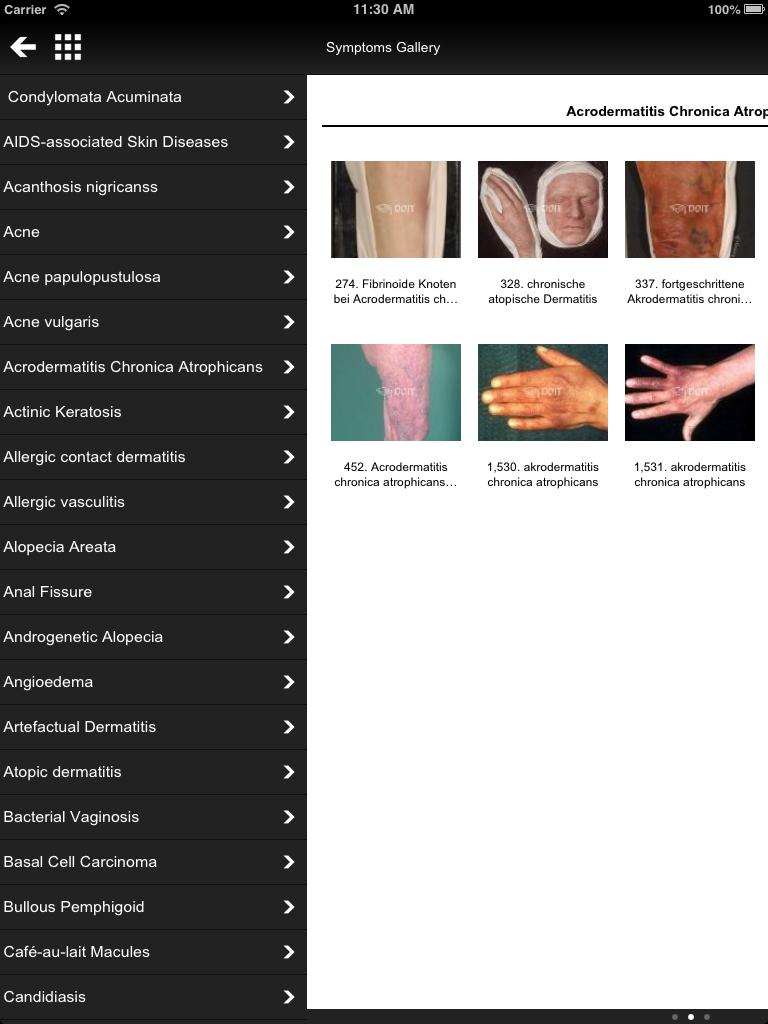Screen dimensions: 768x1024
Task: Open image 452 Acrodermatitis chronica atrophicans
Action: point(396,393)
